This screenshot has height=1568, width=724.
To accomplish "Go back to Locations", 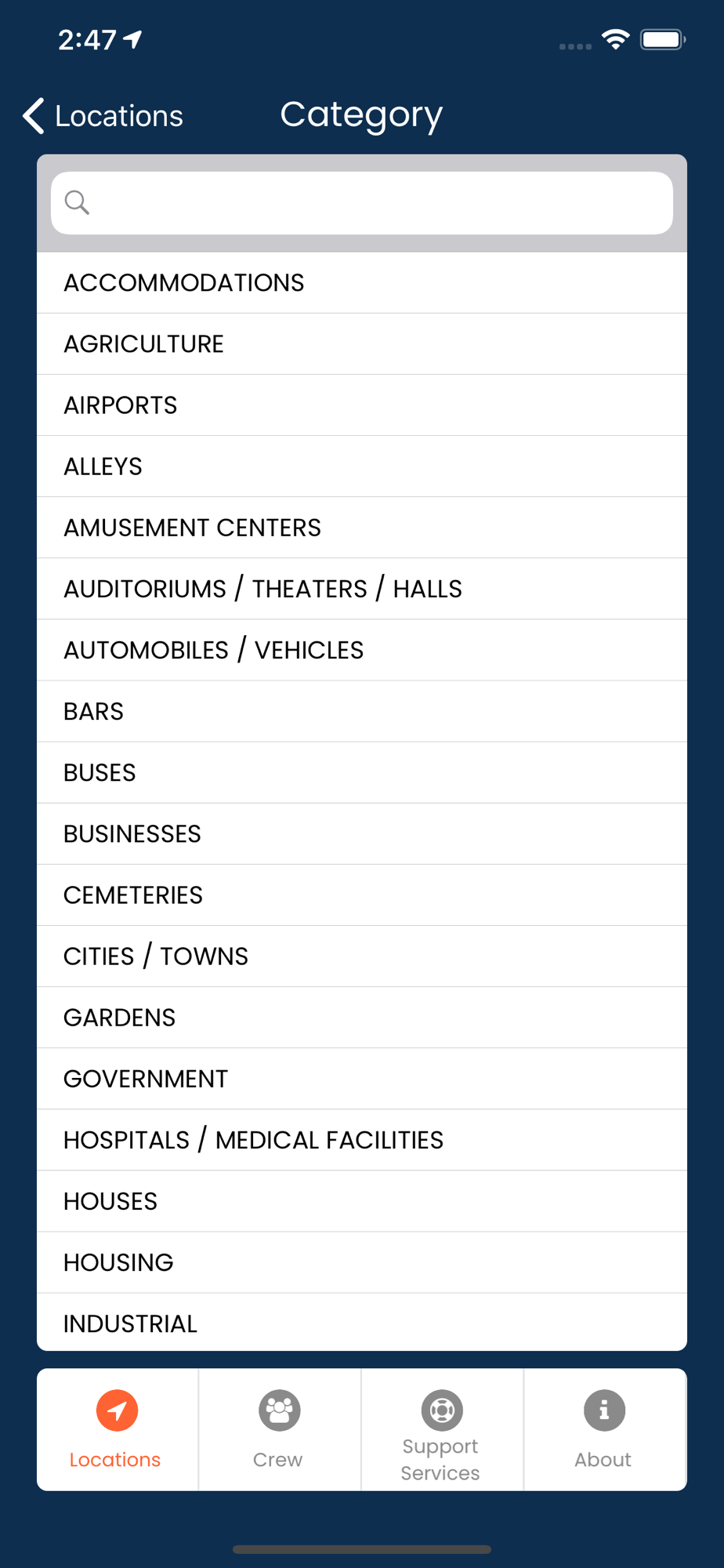I will pos(103,116).
